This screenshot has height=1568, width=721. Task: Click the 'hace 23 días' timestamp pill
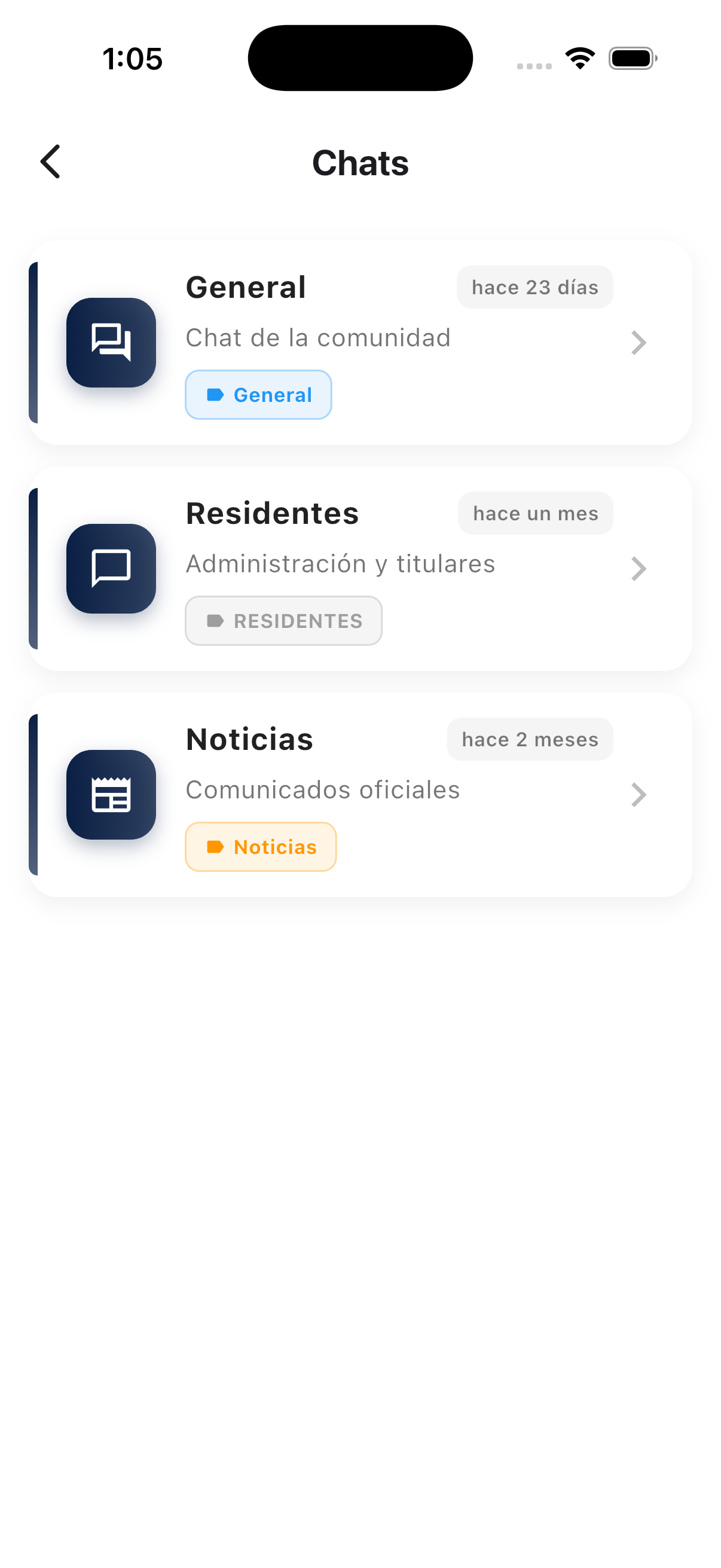click(534, 286)
